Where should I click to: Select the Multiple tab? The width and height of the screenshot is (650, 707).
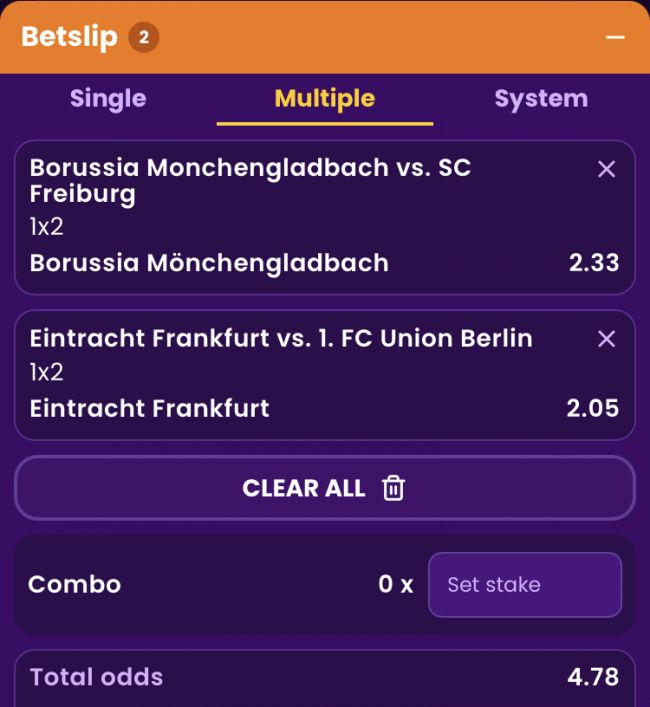(x=325, y=99)
